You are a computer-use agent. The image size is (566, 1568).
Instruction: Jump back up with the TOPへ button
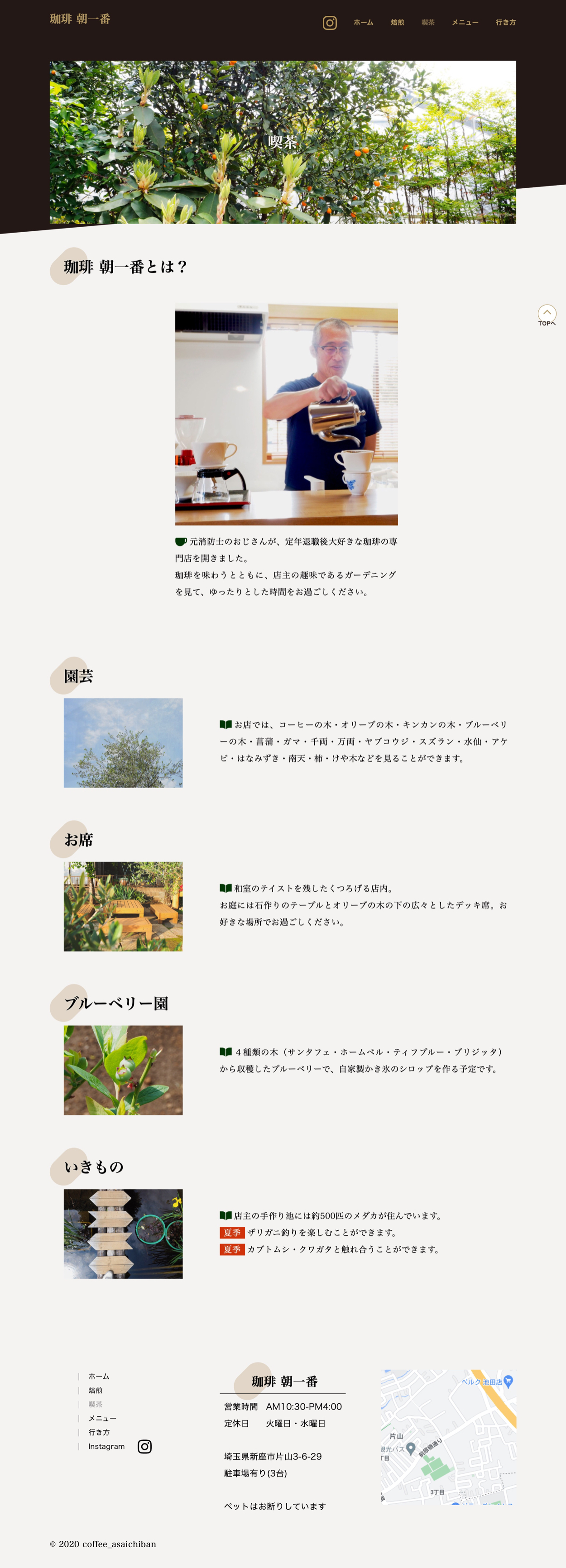[547, 315]
